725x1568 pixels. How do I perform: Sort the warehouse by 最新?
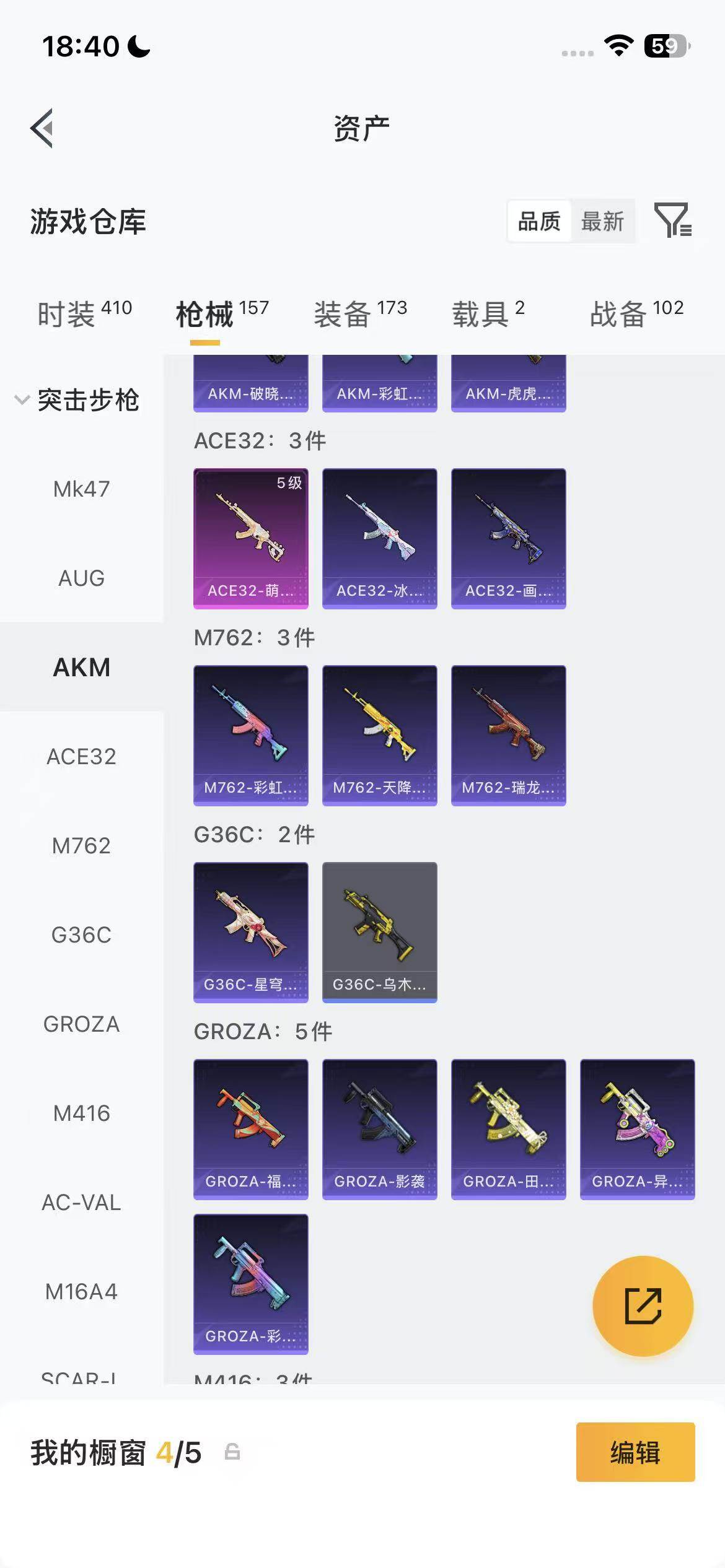click(x=602, y=221)
